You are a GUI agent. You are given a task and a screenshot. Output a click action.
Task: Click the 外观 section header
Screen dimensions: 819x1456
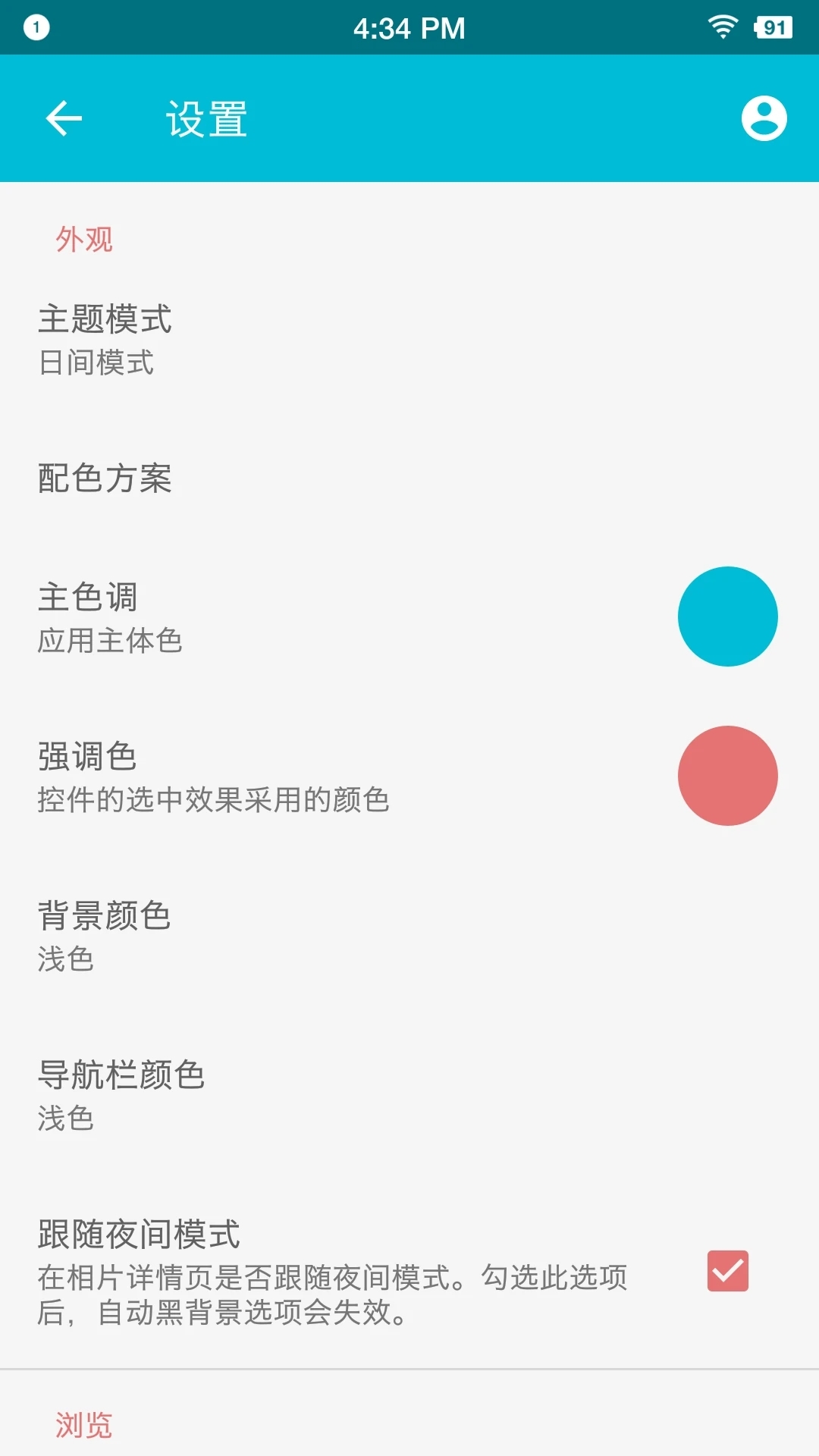click(x=83, y=240)
